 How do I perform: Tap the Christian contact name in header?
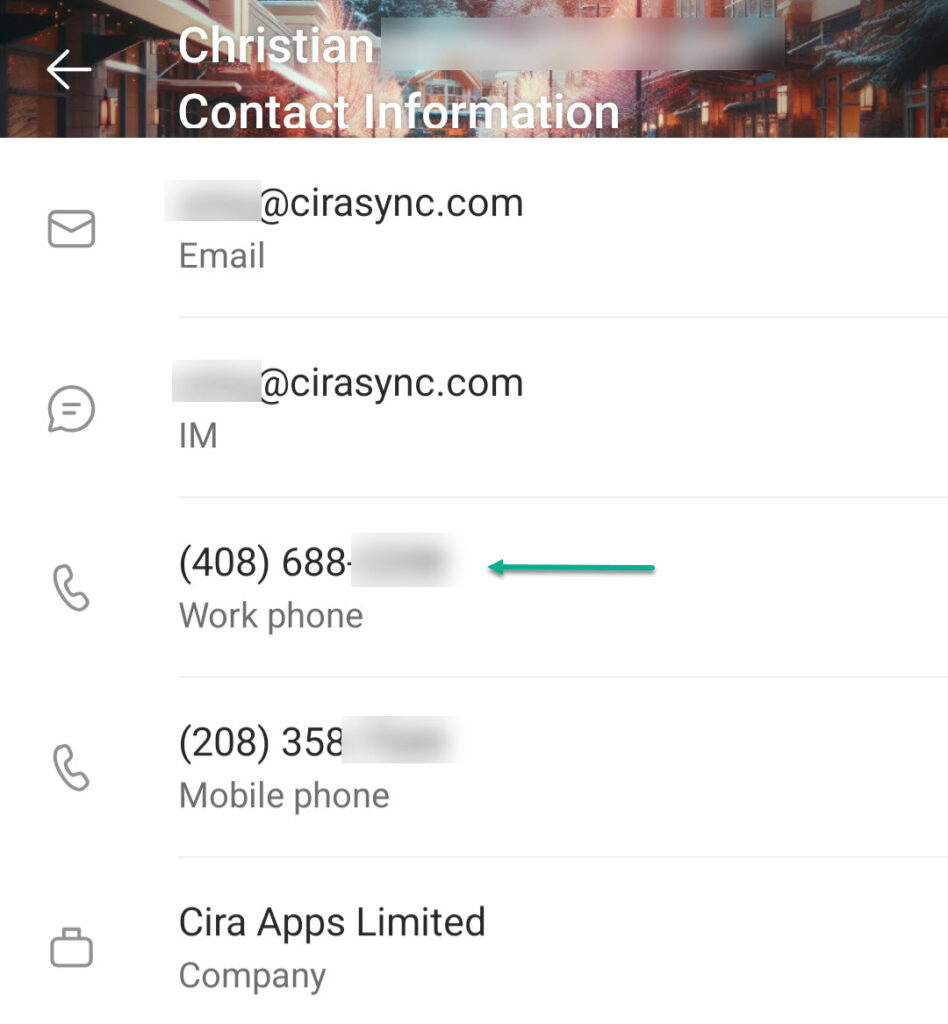[x=275, y=45]
